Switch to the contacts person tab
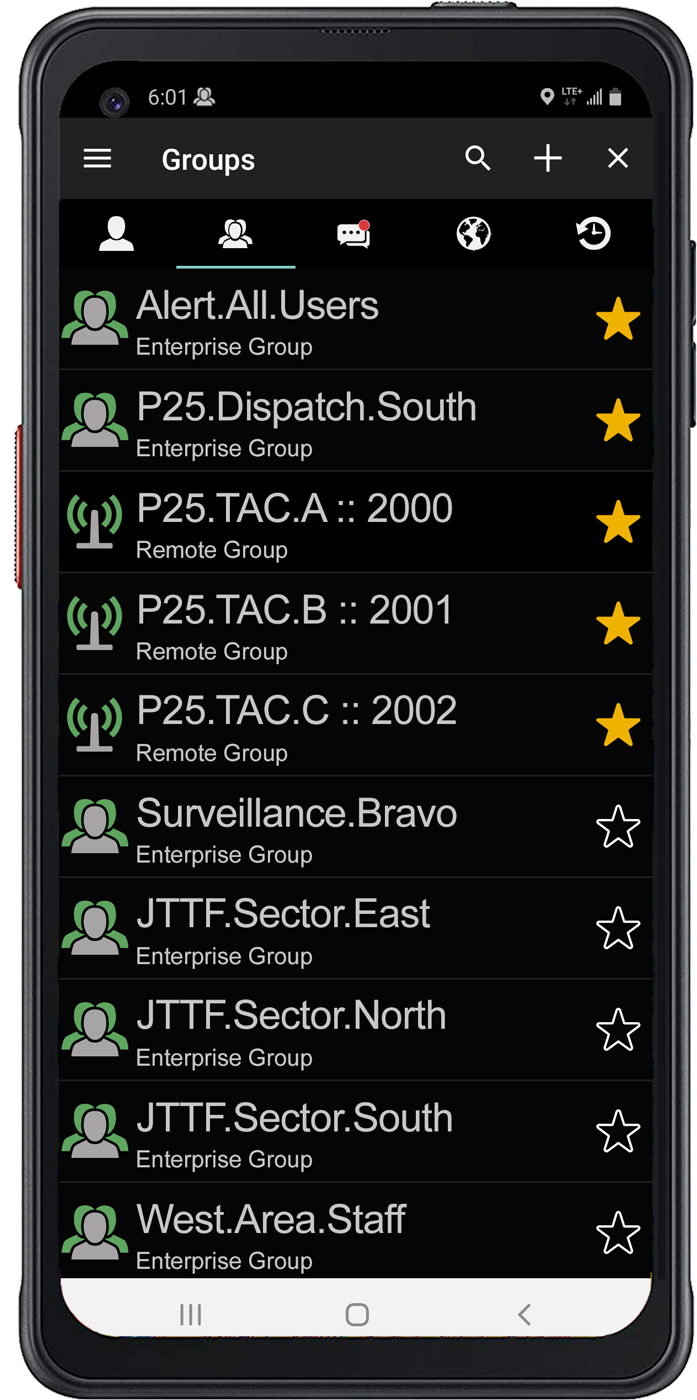This screenshot has width=697, height=1400. coord(117,234)
